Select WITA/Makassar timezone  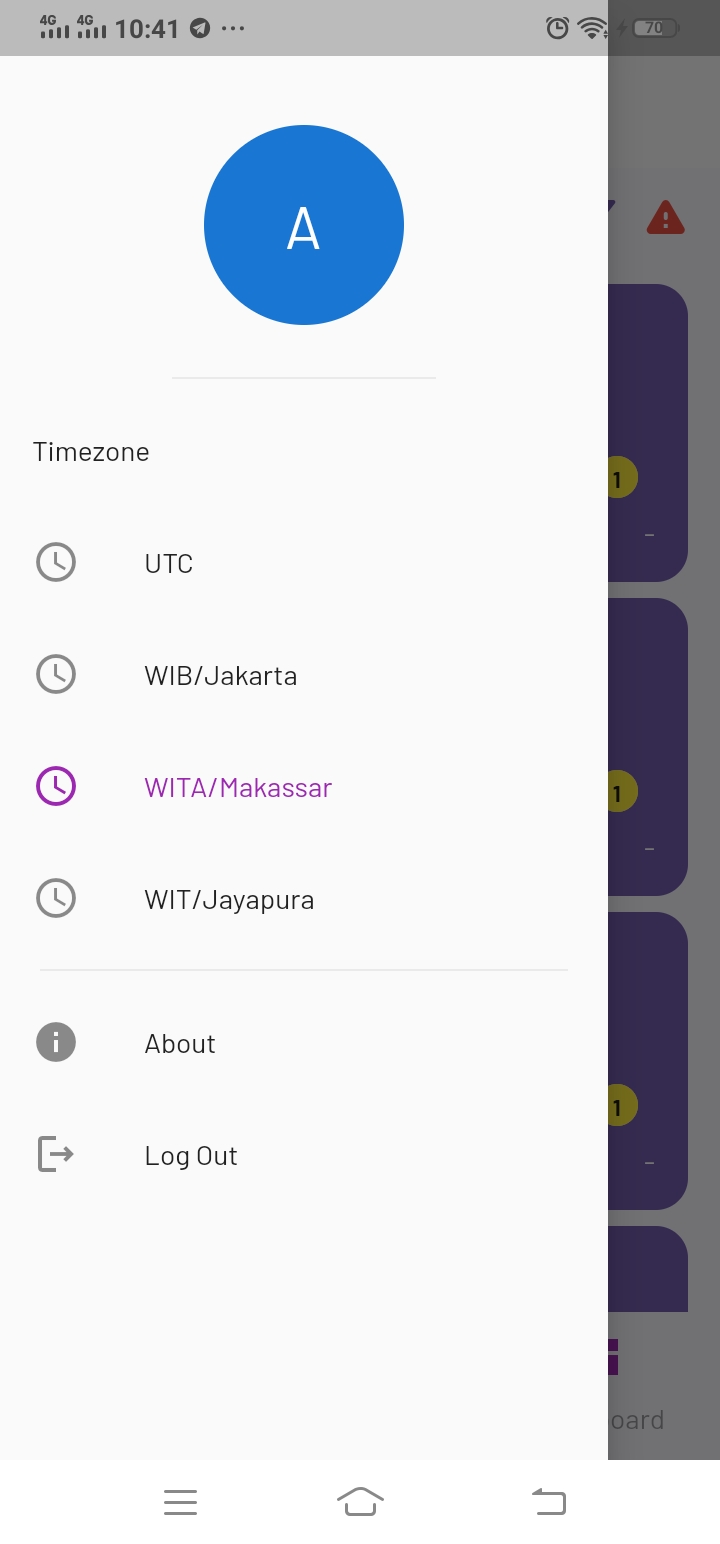238,788
